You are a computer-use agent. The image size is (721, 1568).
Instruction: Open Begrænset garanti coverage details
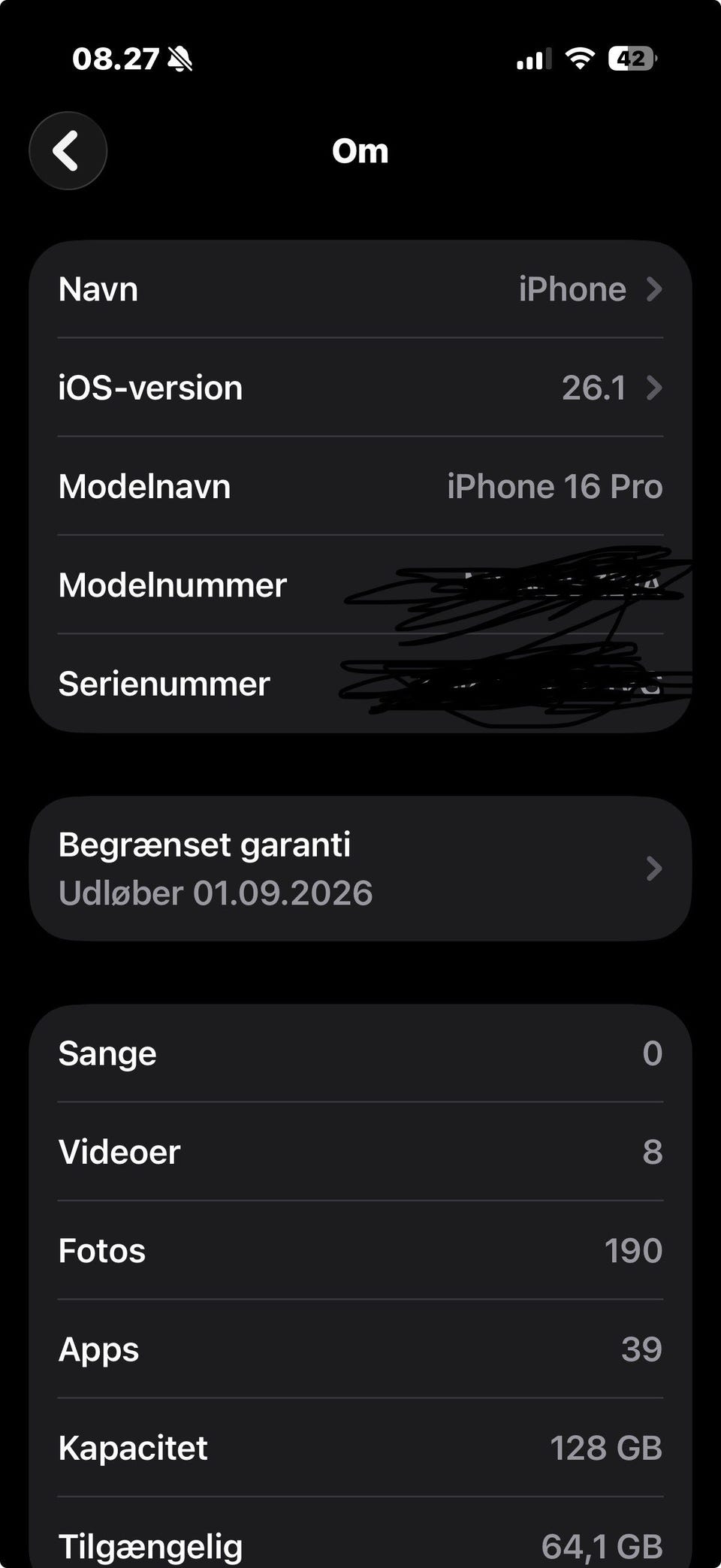(360, 869)
